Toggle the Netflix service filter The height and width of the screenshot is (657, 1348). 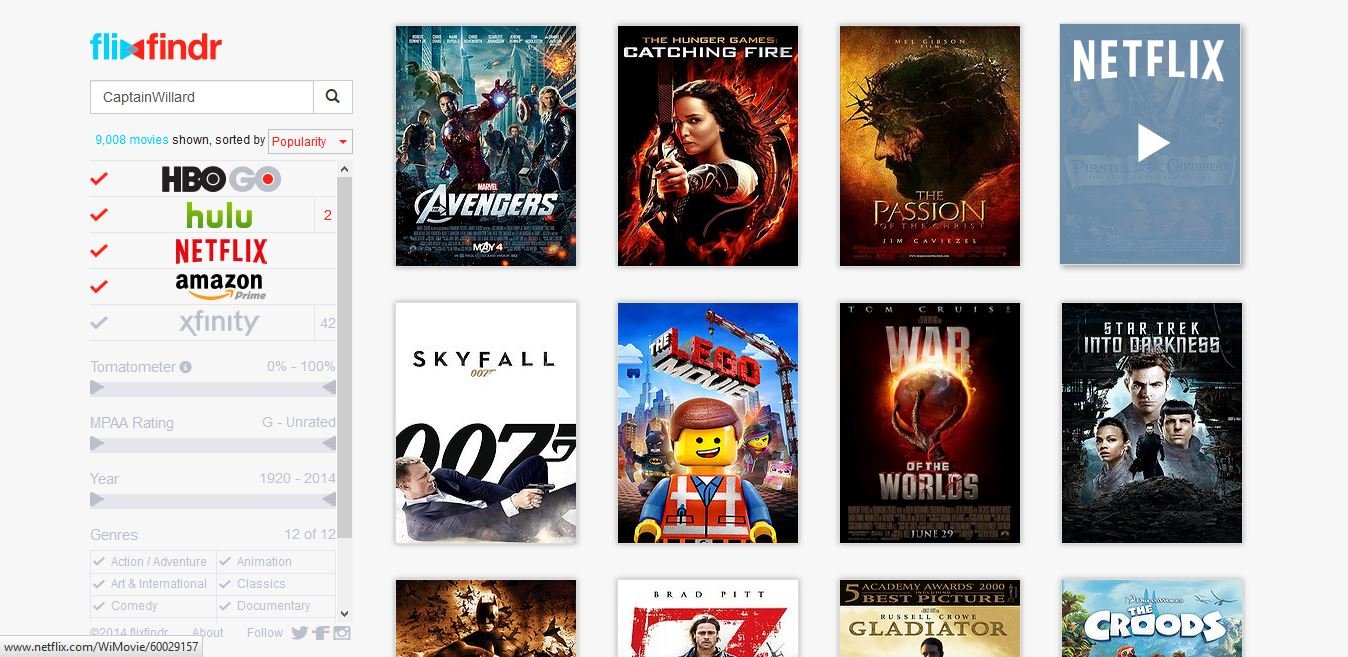pos(99,251)
